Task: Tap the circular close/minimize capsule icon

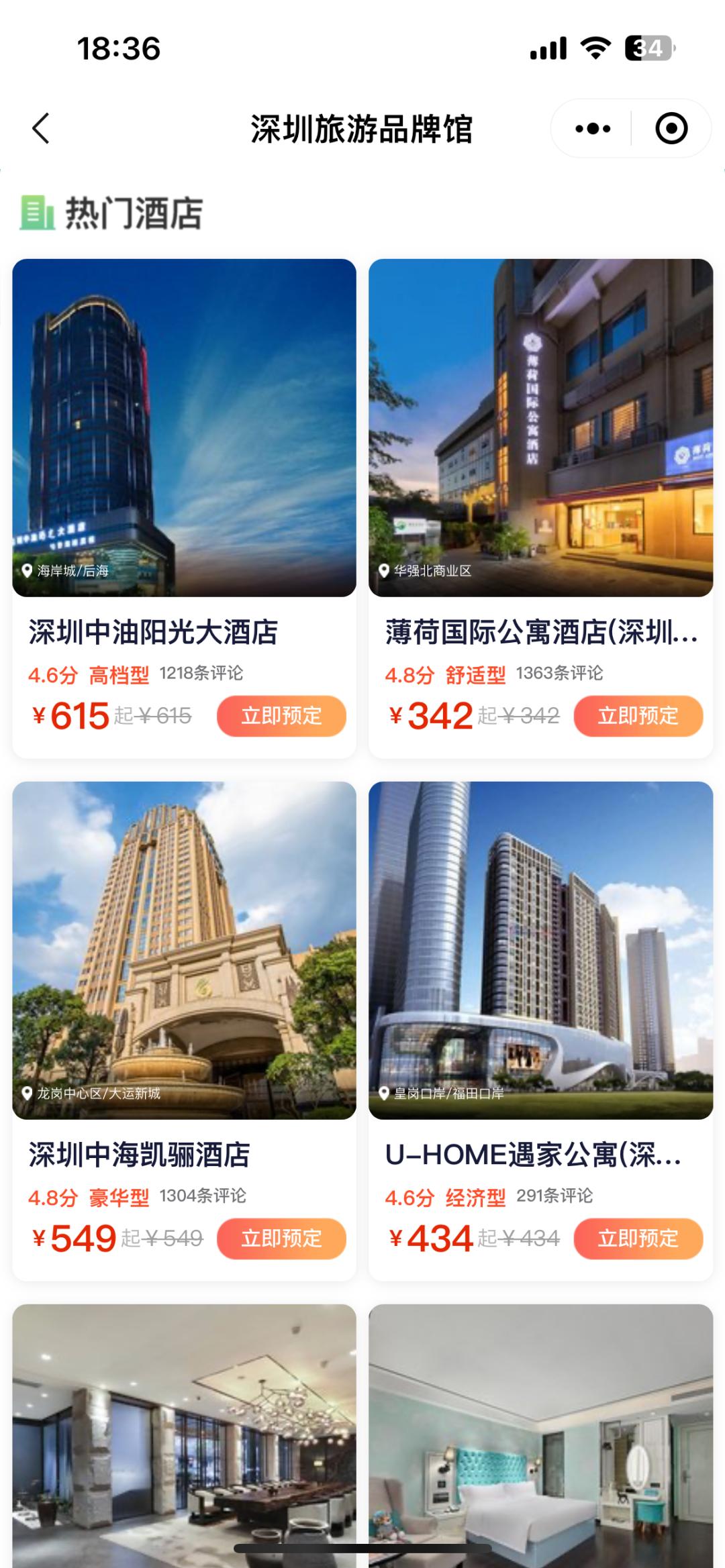Action: (x=671, y=129)
